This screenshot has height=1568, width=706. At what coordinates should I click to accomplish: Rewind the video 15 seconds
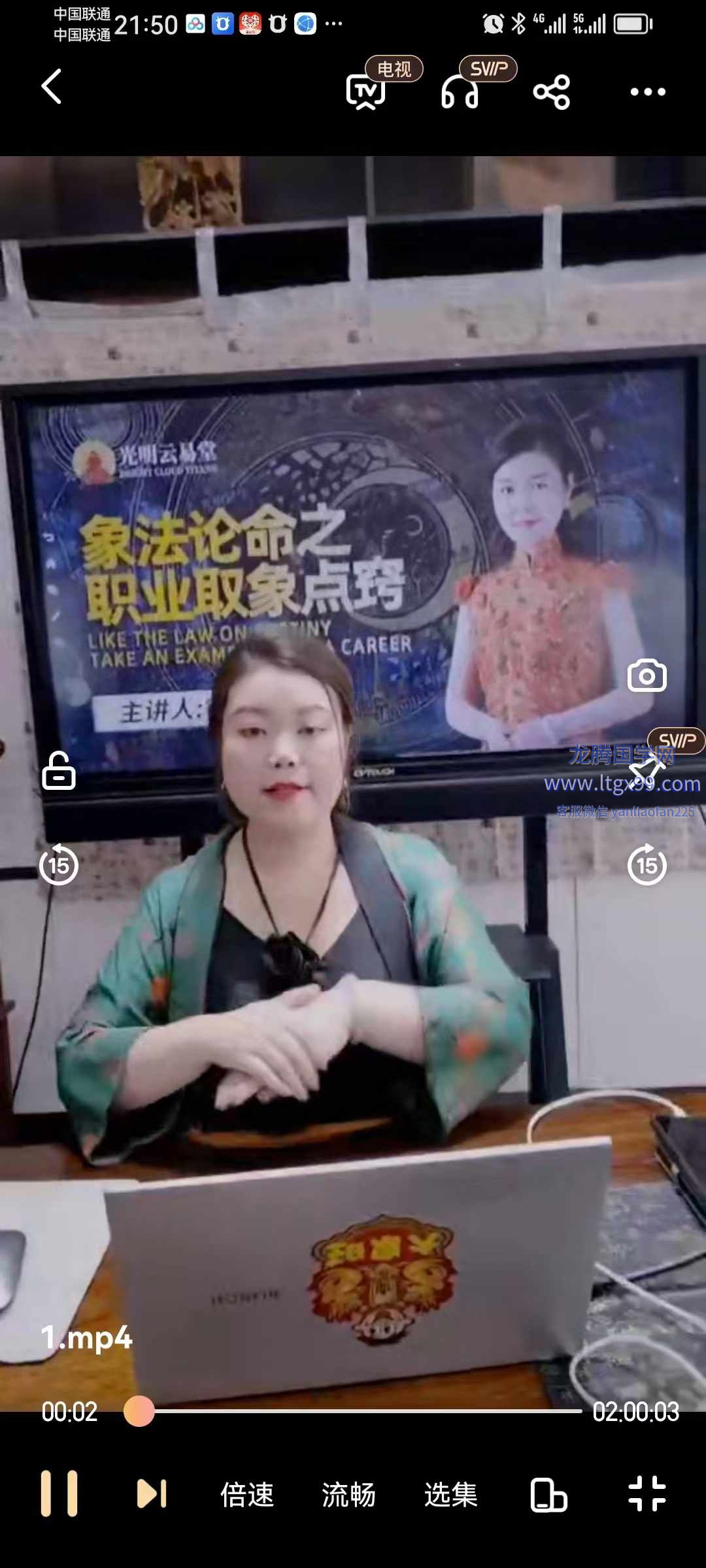tap(59, 865)
